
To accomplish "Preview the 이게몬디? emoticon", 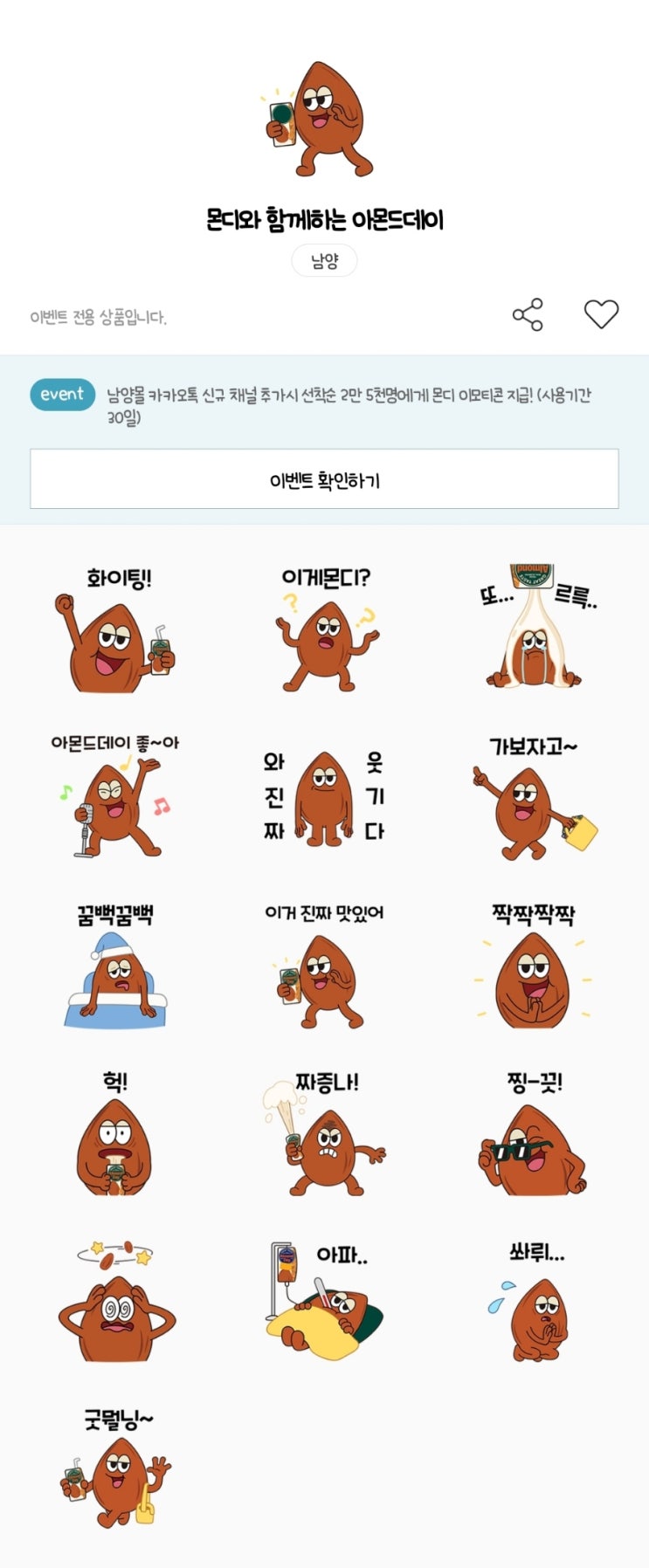I will [x=325, y=630].
